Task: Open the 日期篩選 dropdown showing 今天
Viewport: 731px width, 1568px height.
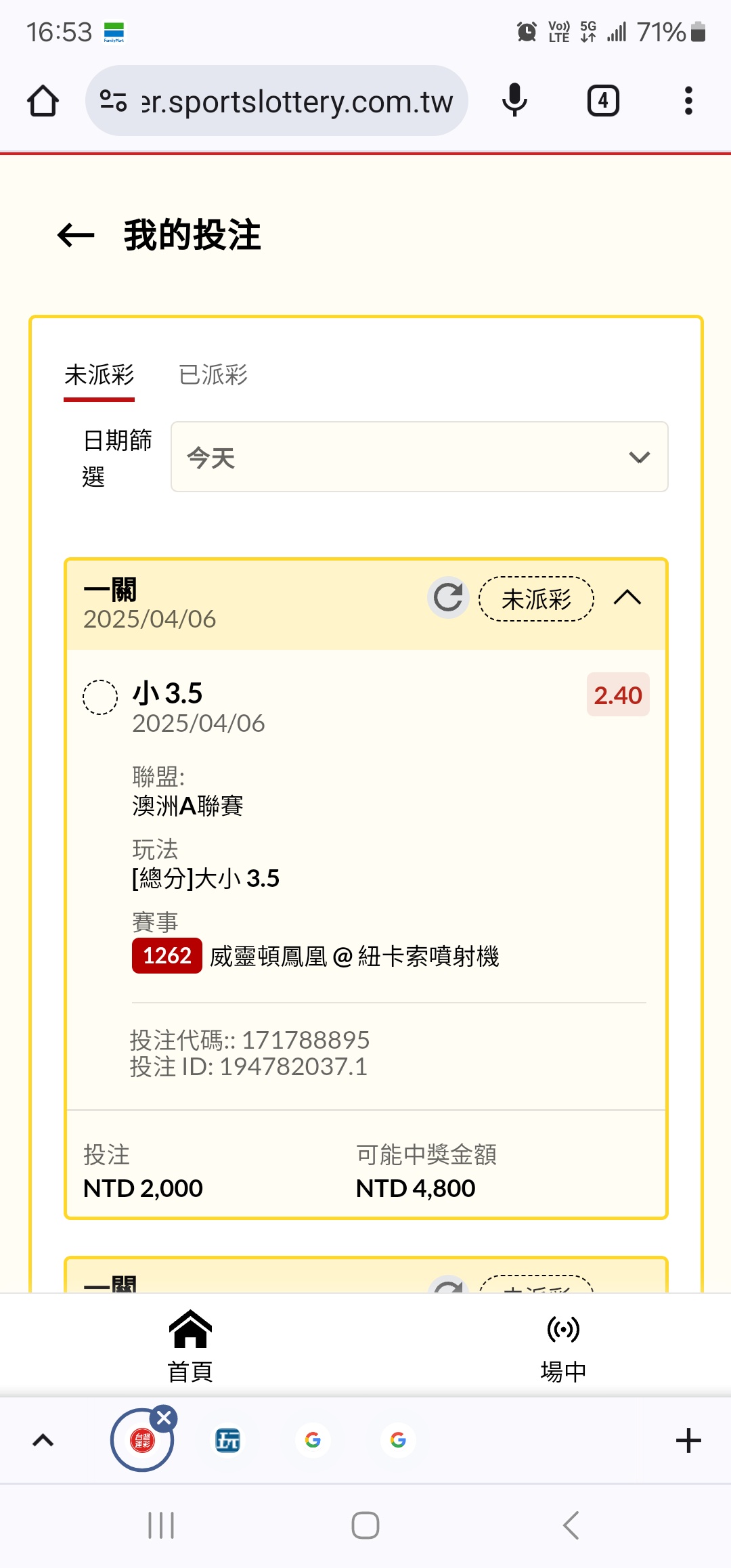Action: (419, 457)
